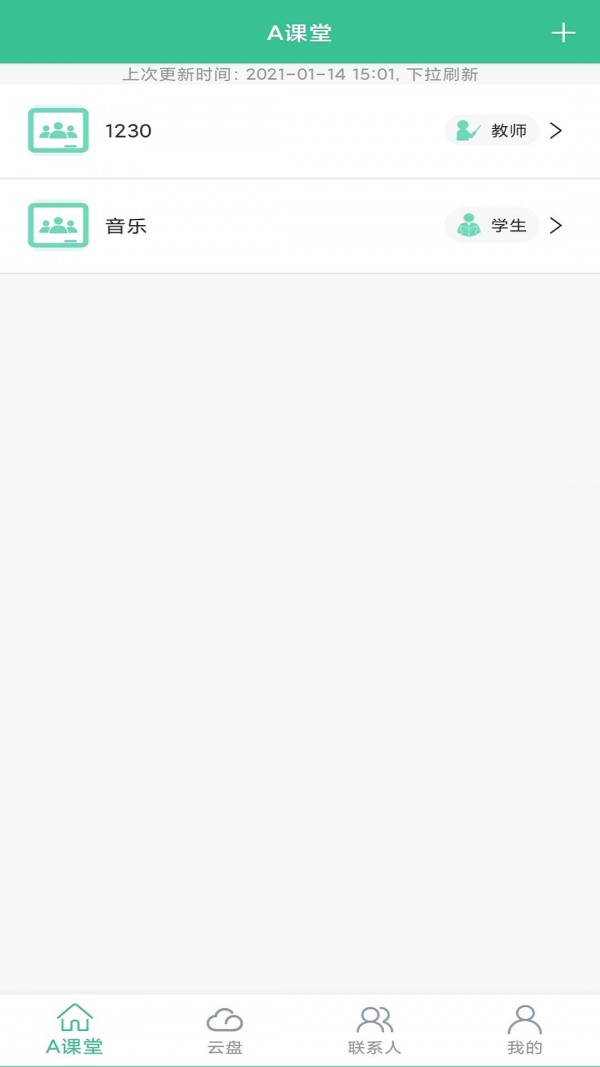The width and height of the screenshot is (600, 1067).
Task: Open the 1230 classroom
Action: click(x=300, y=131)
